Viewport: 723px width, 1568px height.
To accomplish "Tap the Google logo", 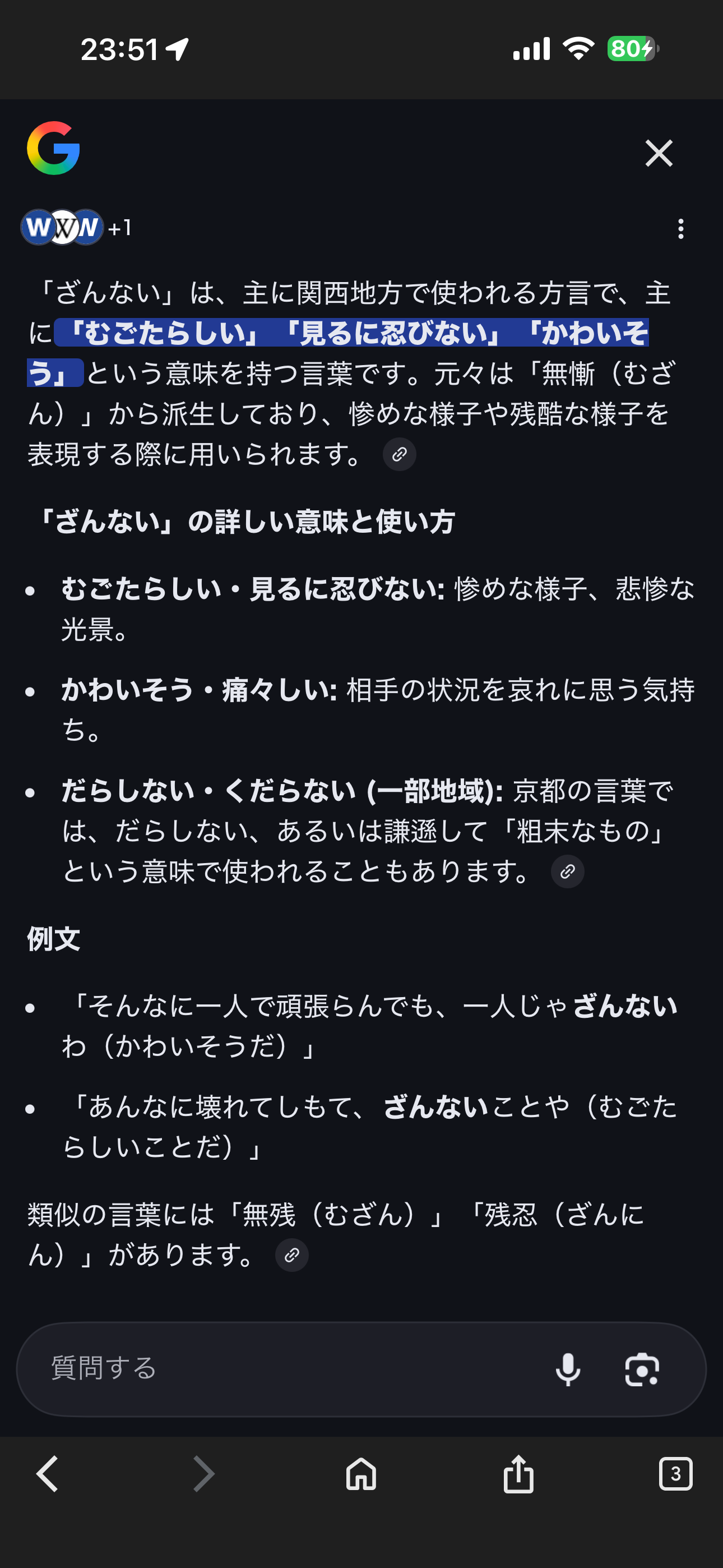I will 54,148.
